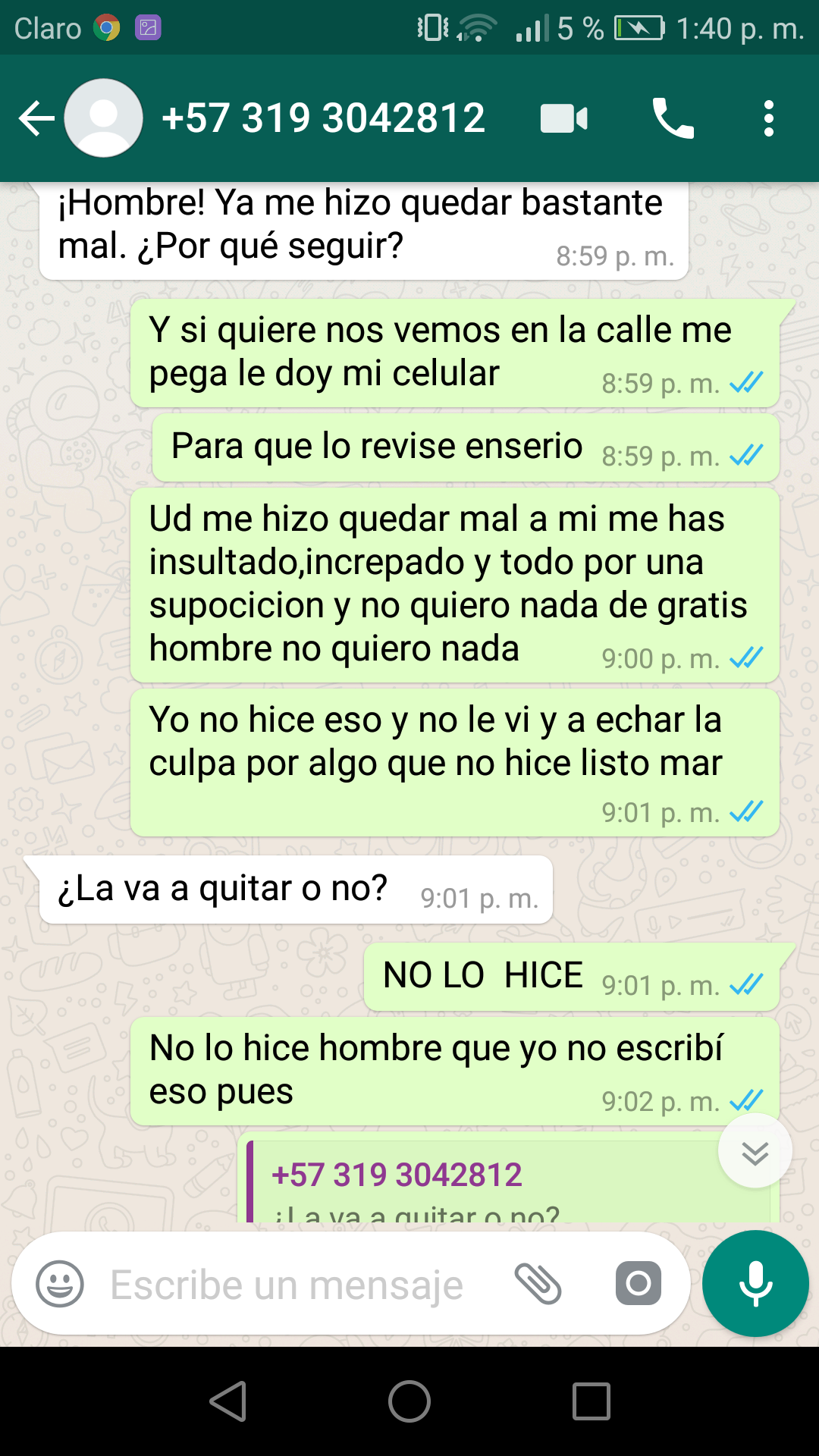Jump to the latest messages
Screen dimensions: 819x1456
click(x=755, y=1153)
